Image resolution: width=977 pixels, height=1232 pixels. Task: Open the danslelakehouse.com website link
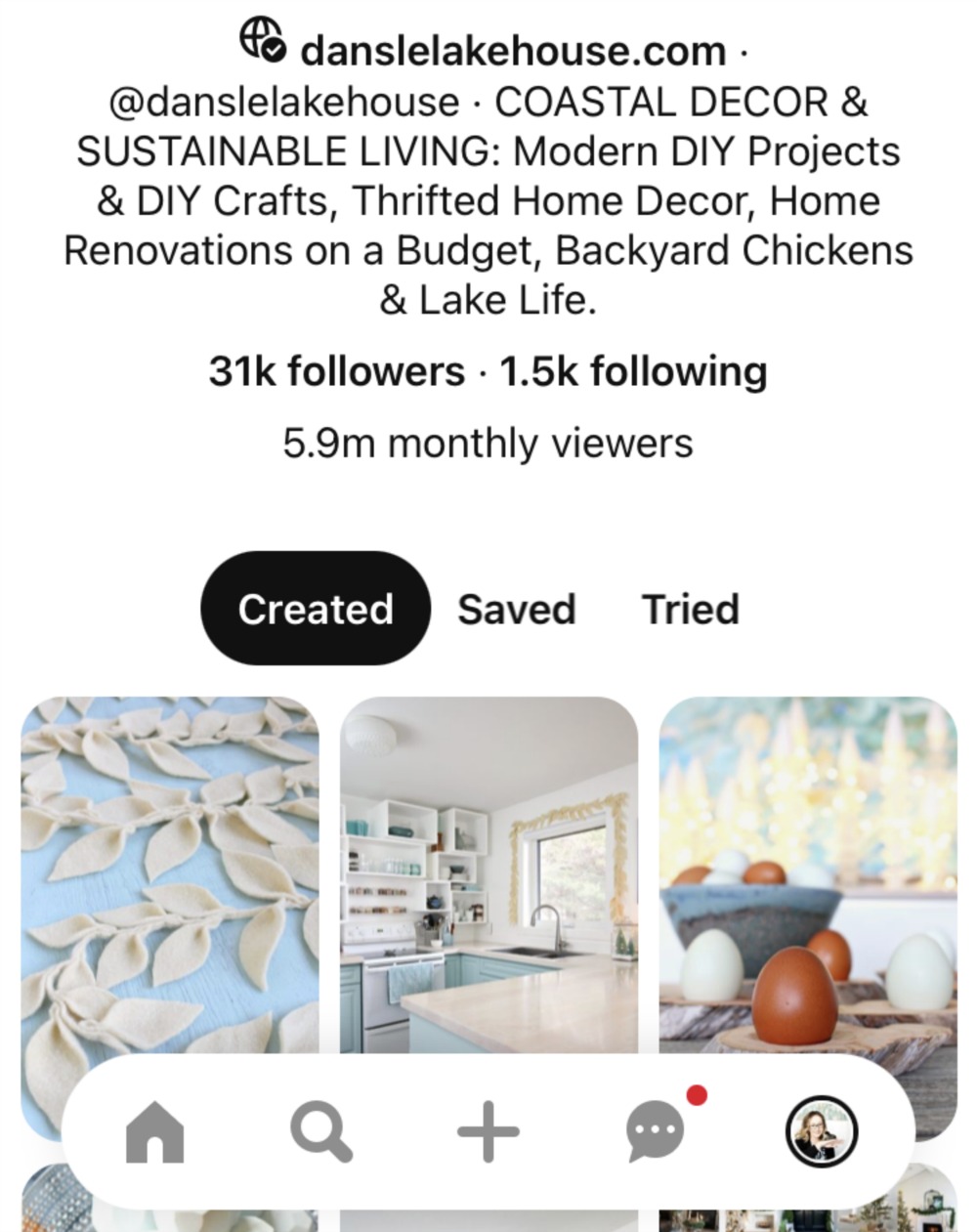pos(512,51)
